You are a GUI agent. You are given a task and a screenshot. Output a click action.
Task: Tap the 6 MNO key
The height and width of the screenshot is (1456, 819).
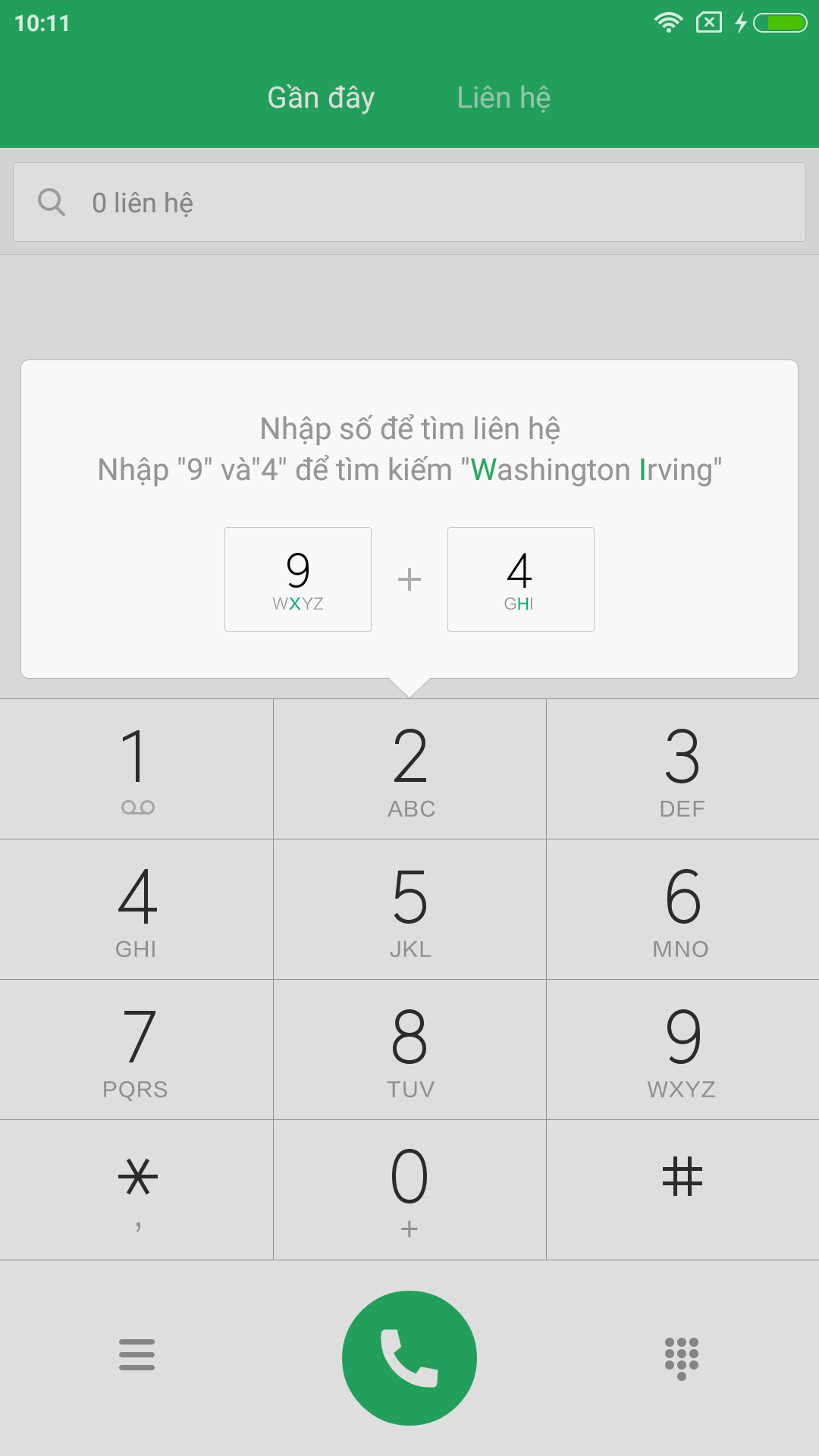click(682, 909)
